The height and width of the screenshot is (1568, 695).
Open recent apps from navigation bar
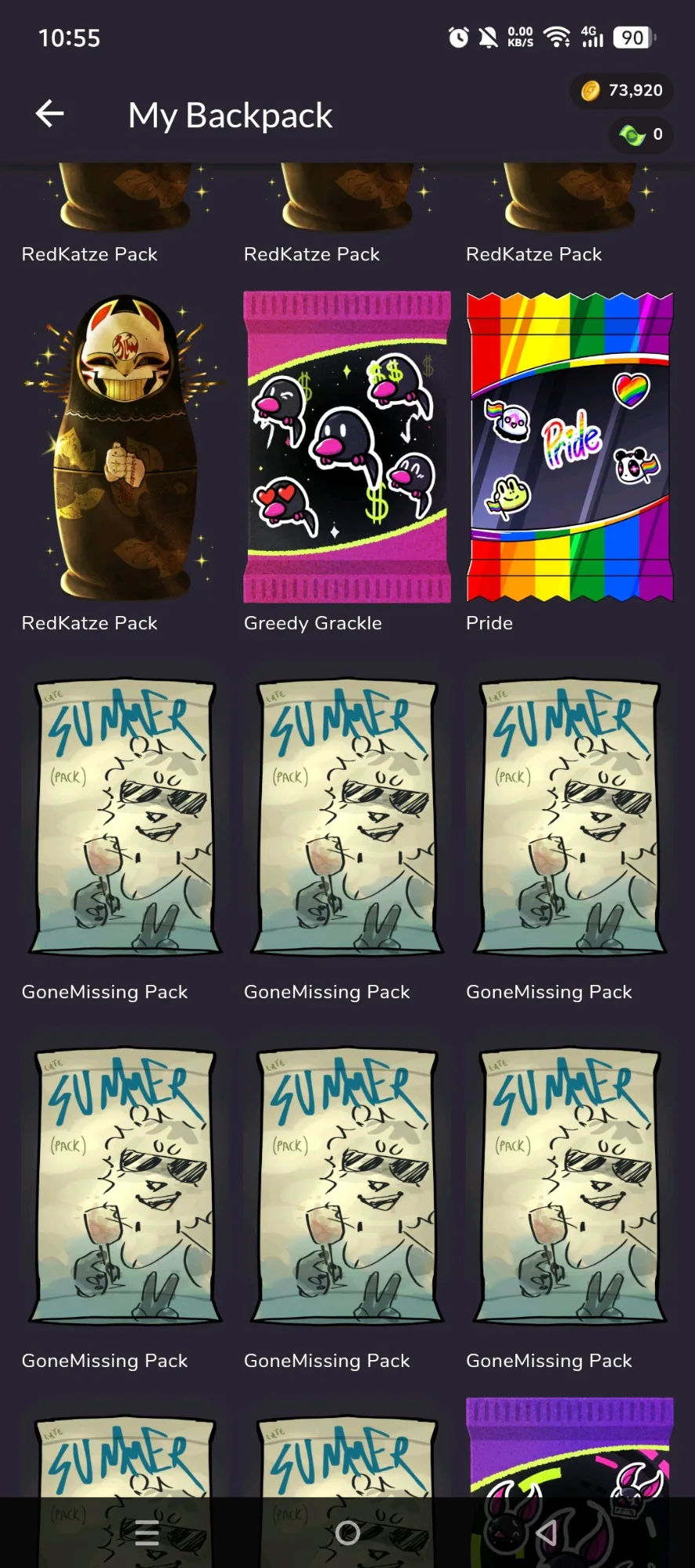(147, 1532)
